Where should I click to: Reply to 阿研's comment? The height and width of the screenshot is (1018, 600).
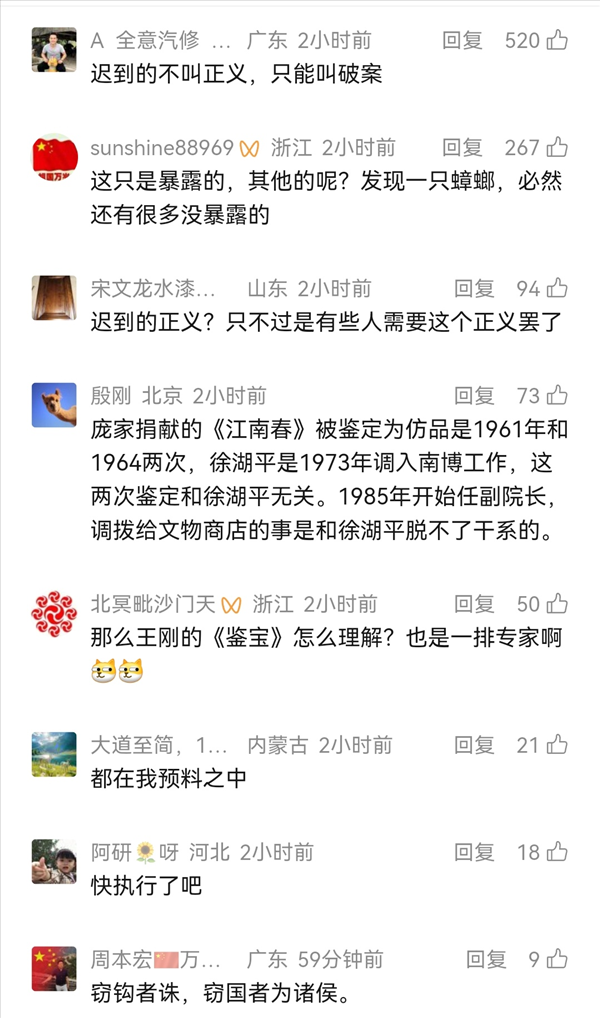coord(475,851)
